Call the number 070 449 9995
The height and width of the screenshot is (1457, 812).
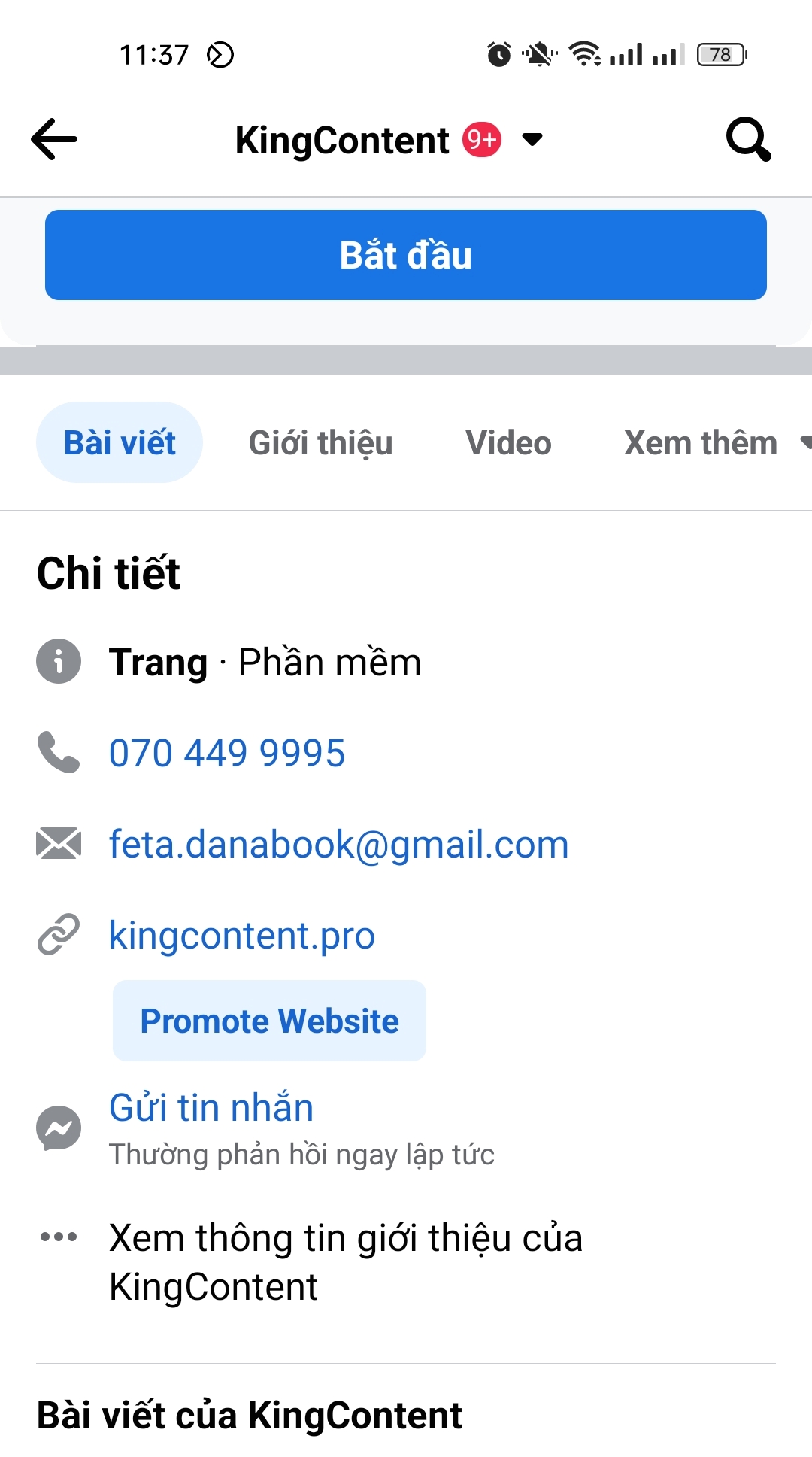point(227,753)
